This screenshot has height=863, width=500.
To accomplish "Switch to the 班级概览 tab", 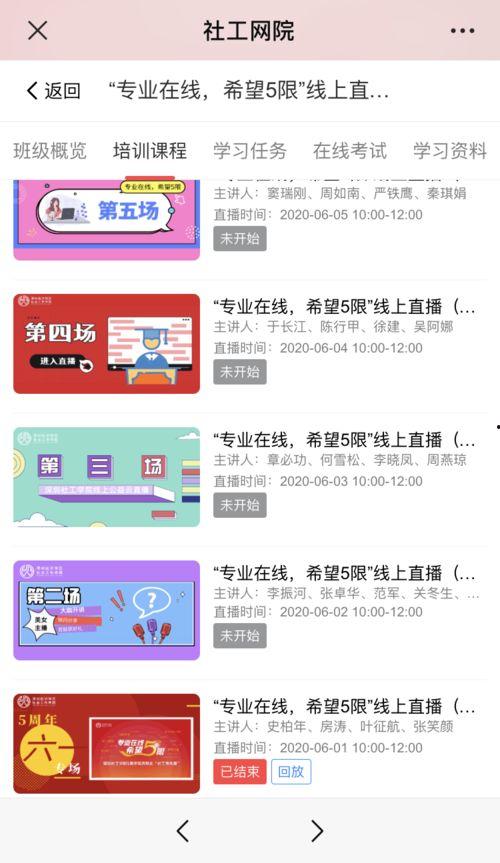I will [50, 151].
